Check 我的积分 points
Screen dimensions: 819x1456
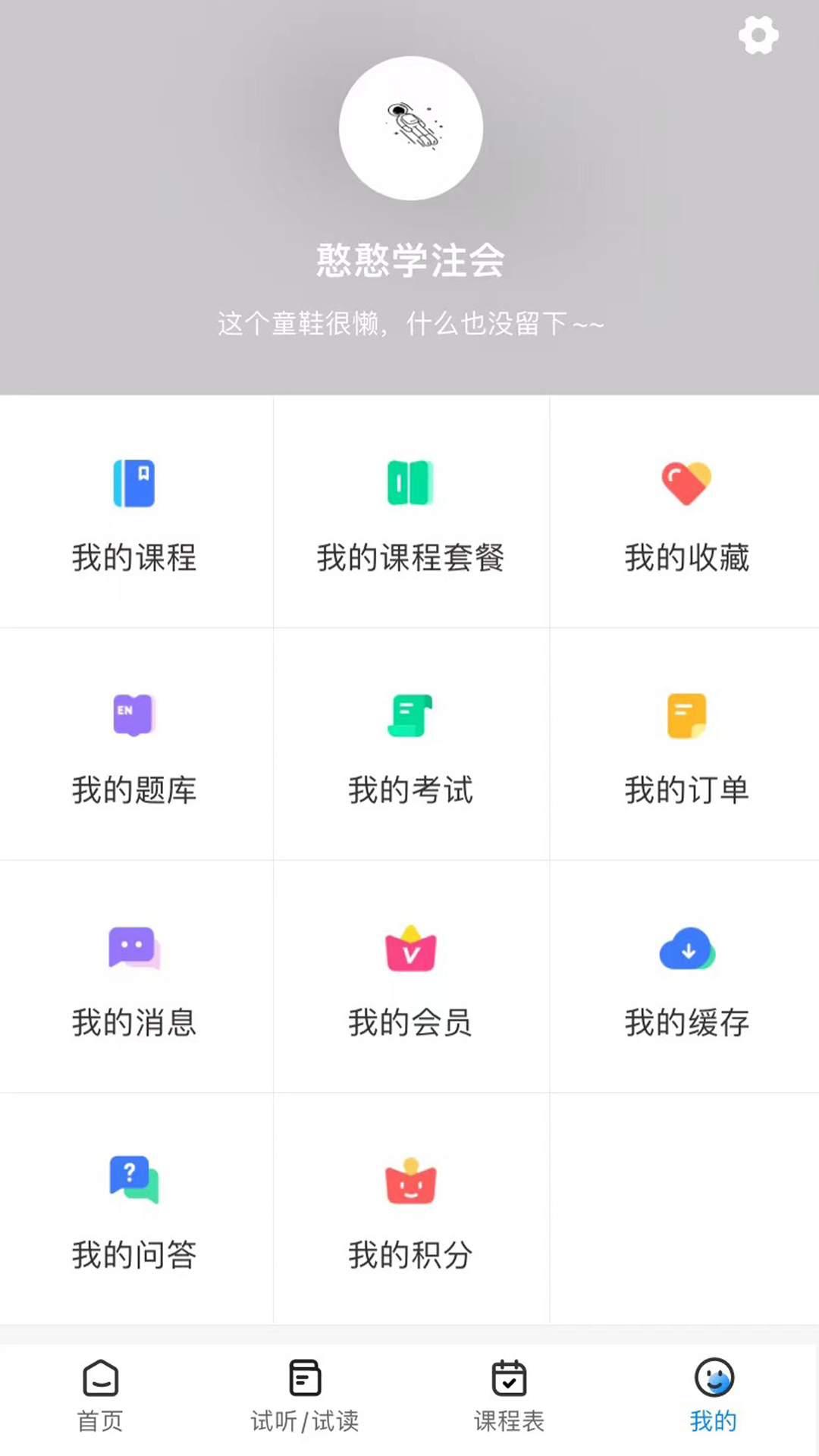[x=410, y=1210]
